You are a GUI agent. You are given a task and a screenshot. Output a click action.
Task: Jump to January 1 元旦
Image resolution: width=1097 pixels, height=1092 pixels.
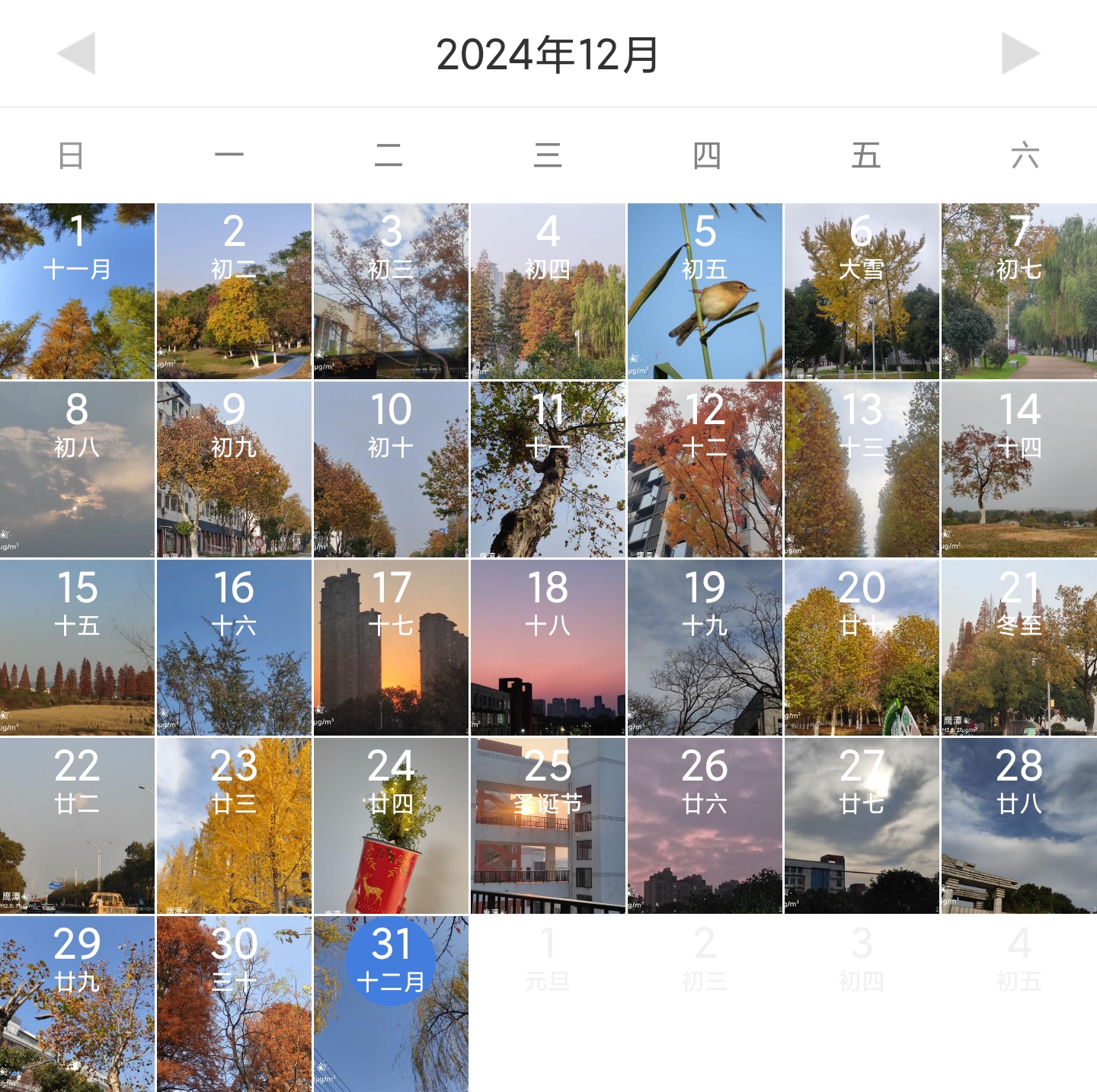[x=548, y=959]
